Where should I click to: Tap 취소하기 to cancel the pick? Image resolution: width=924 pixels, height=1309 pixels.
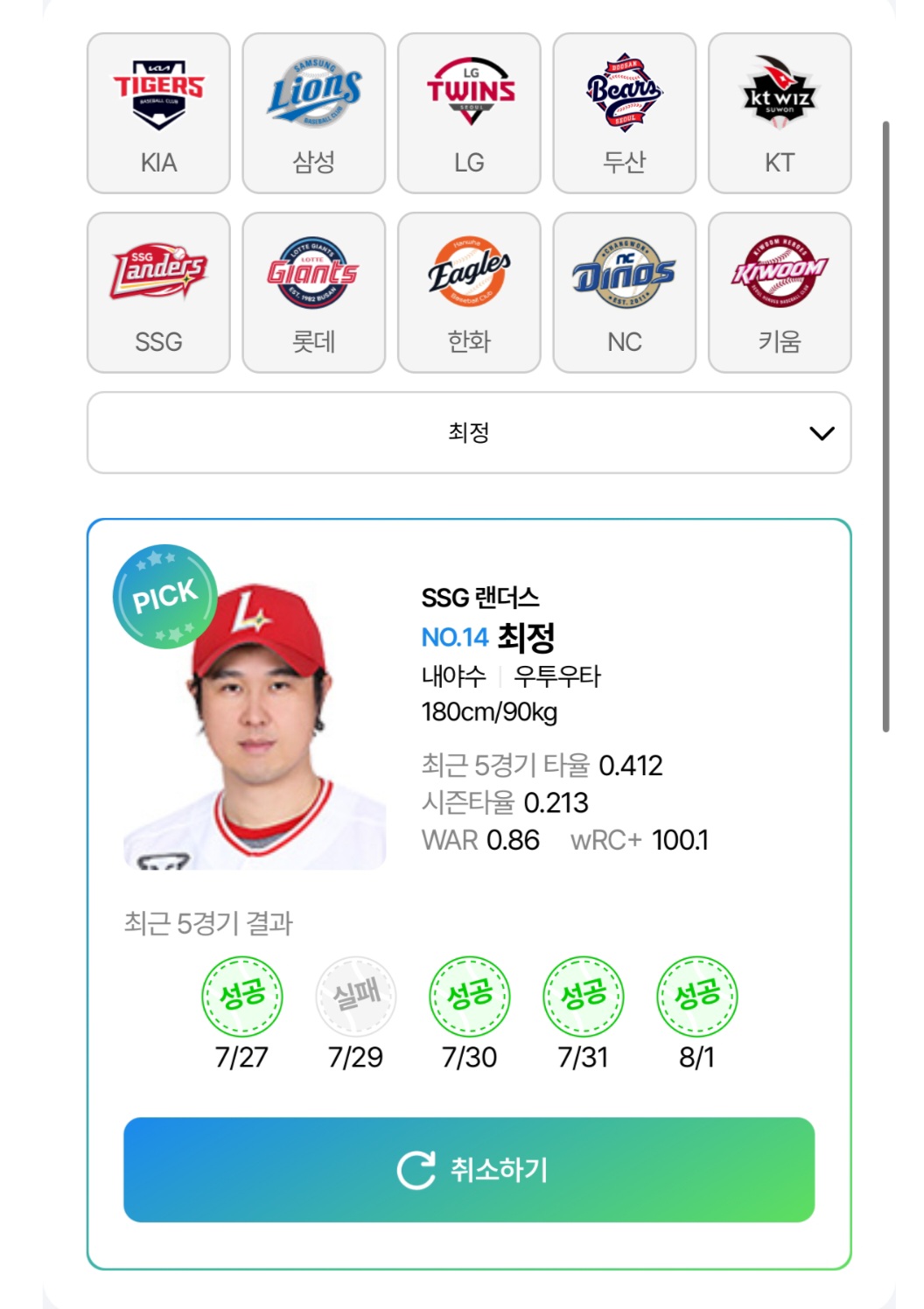469,1169
